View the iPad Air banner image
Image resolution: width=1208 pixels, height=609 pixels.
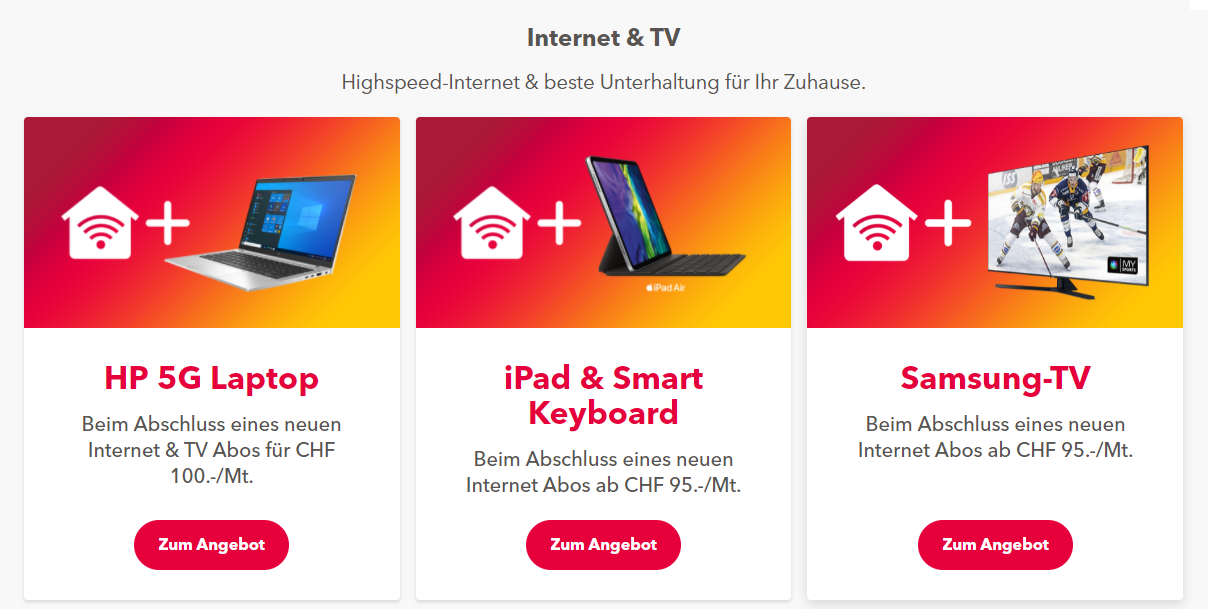[603, 223]
